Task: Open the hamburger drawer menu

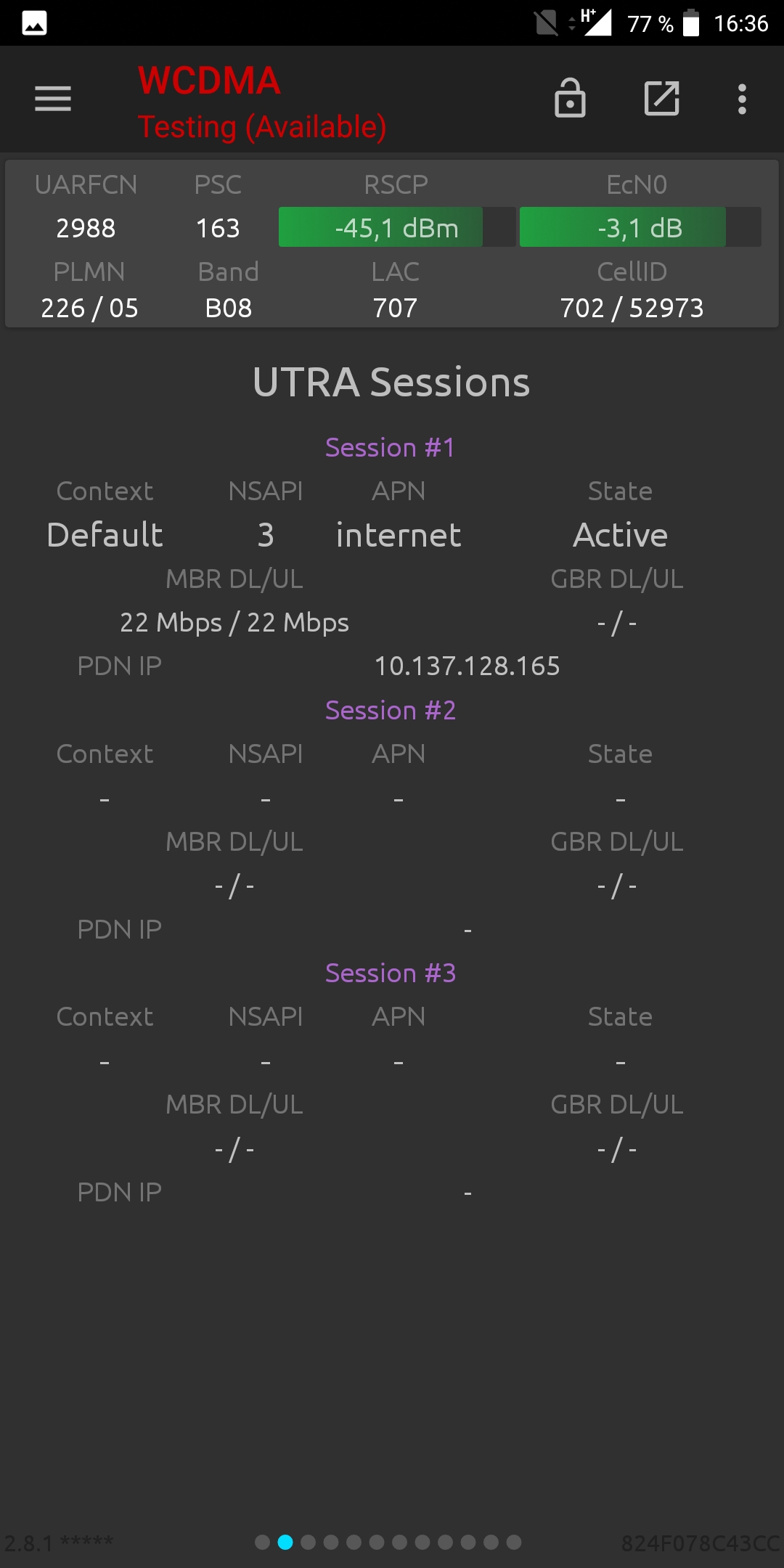Action: coord(53,99)
